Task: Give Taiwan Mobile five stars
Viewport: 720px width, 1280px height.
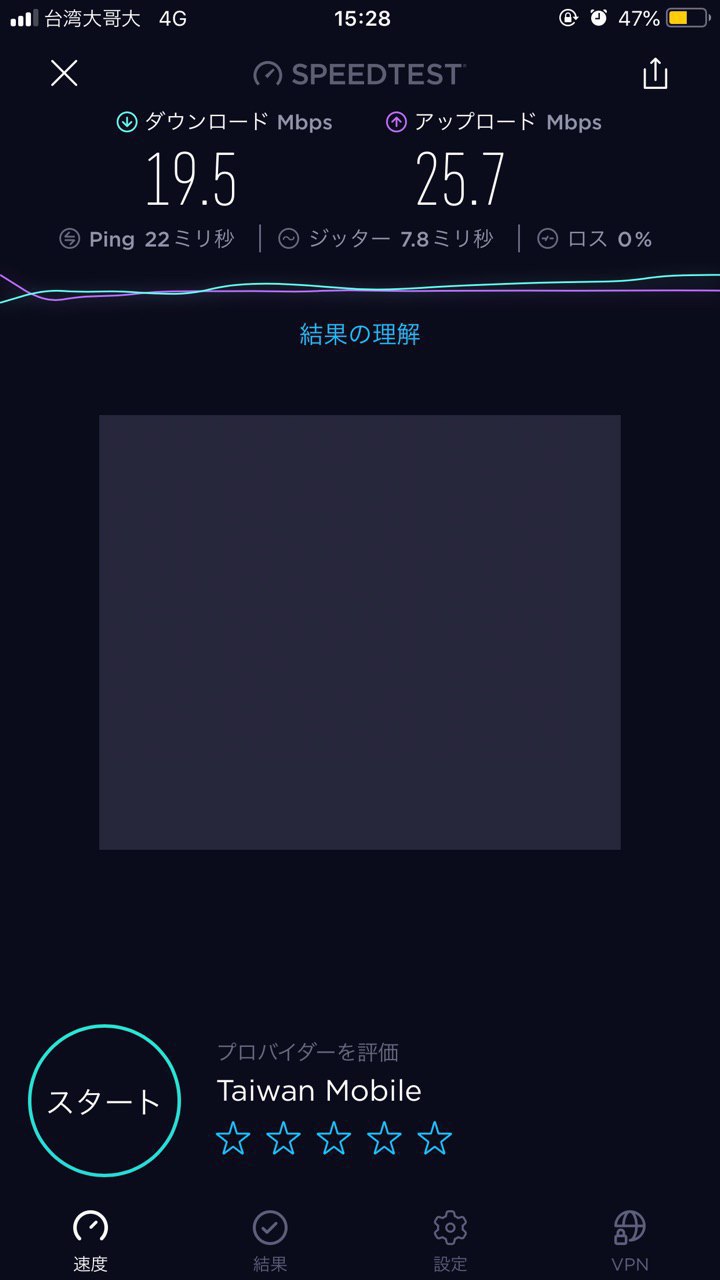Action: tap(435, 1138)
